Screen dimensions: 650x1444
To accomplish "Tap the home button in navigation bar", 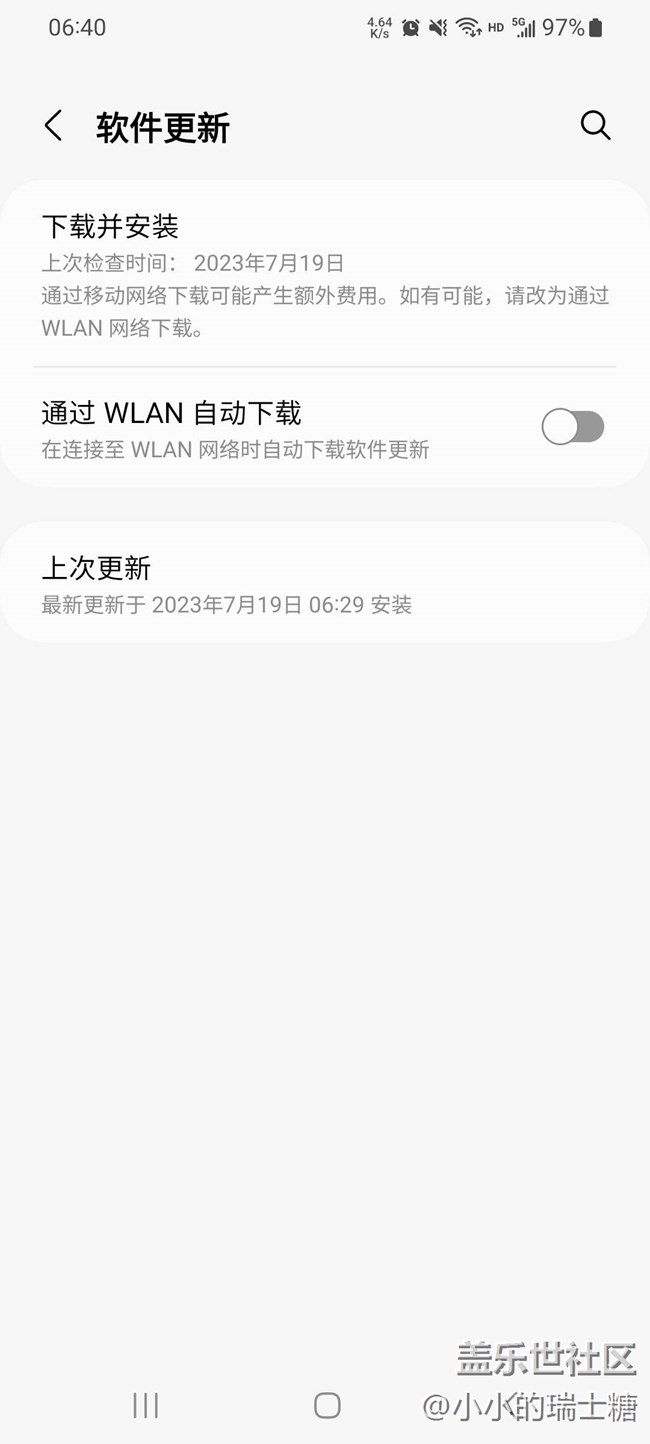I will point(327,1405).
